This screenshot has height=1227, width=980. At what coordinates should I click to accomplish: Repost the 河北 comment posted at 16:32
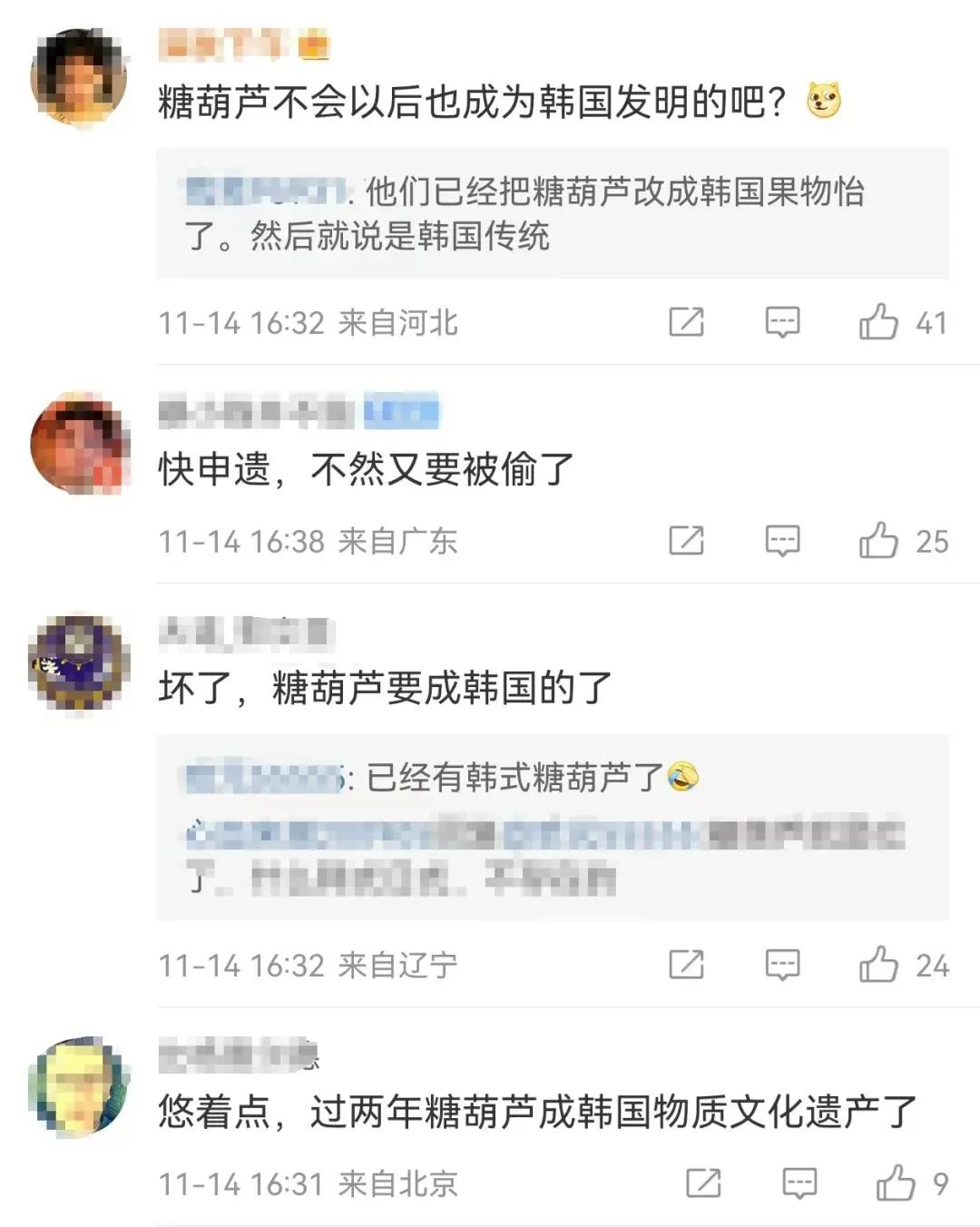point(686,322)
